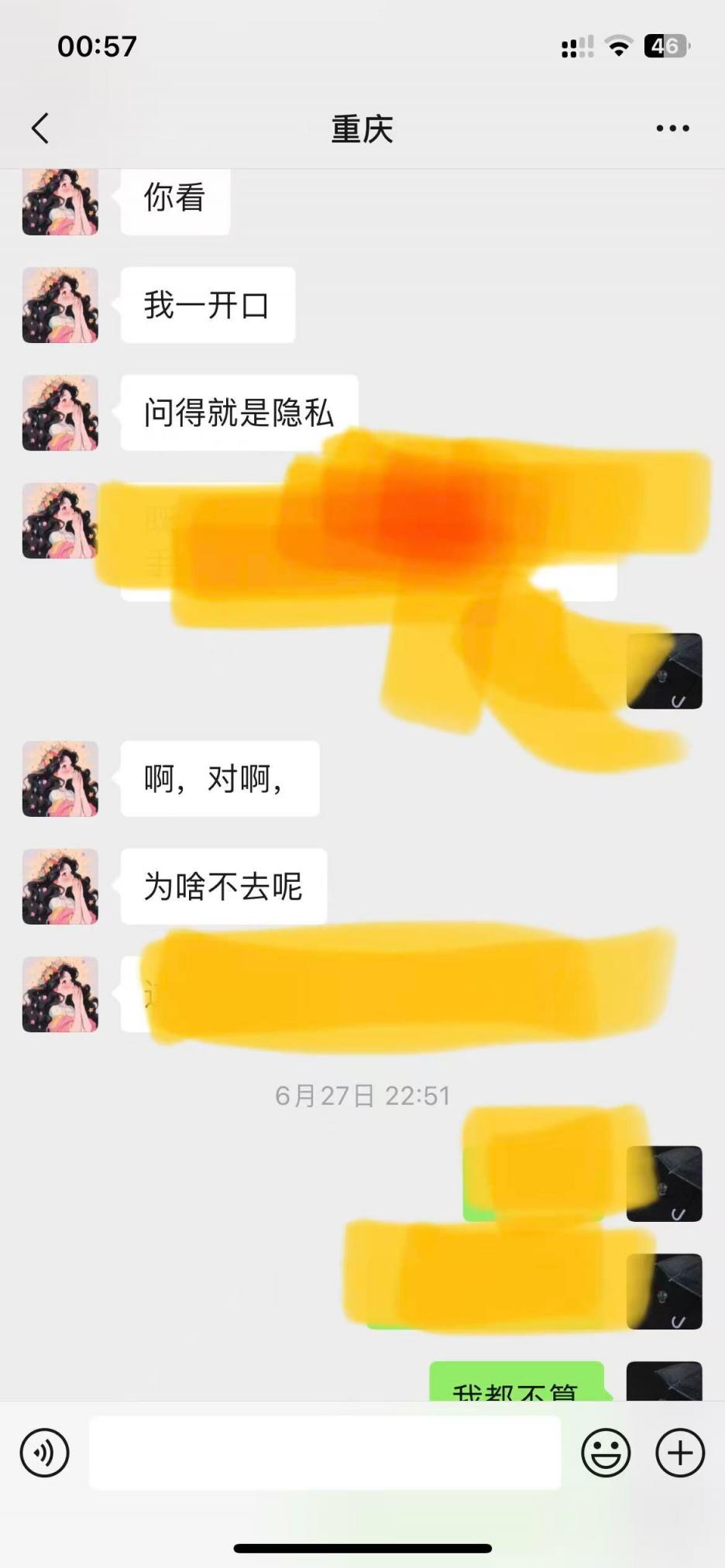Screen dimensions: 725x1568
Task: Tap the avatar beside 为啥不去呢 message
Action: coord(60,887)
